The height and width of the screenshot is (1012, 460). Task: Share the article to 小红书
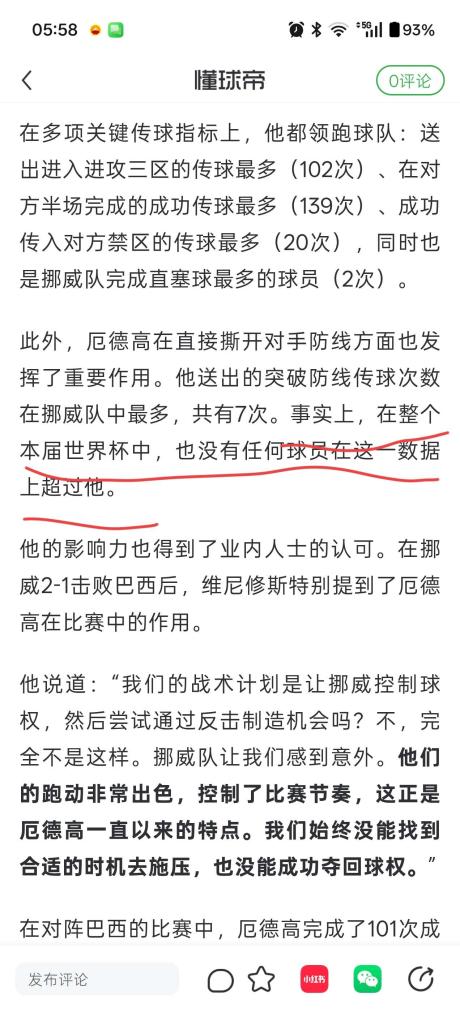point(314,979)
